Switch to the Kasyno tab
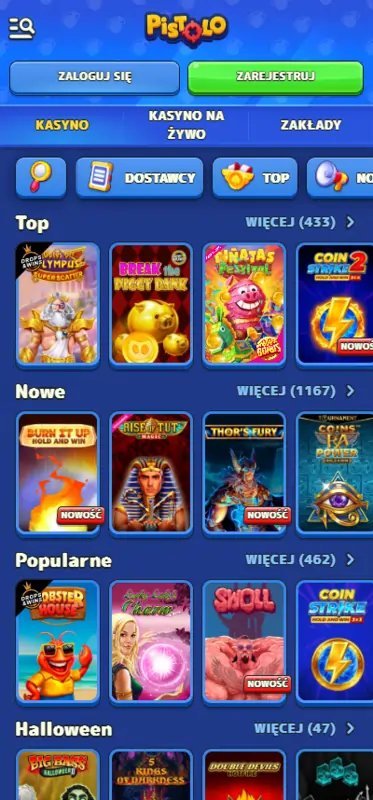 point(62,125)
